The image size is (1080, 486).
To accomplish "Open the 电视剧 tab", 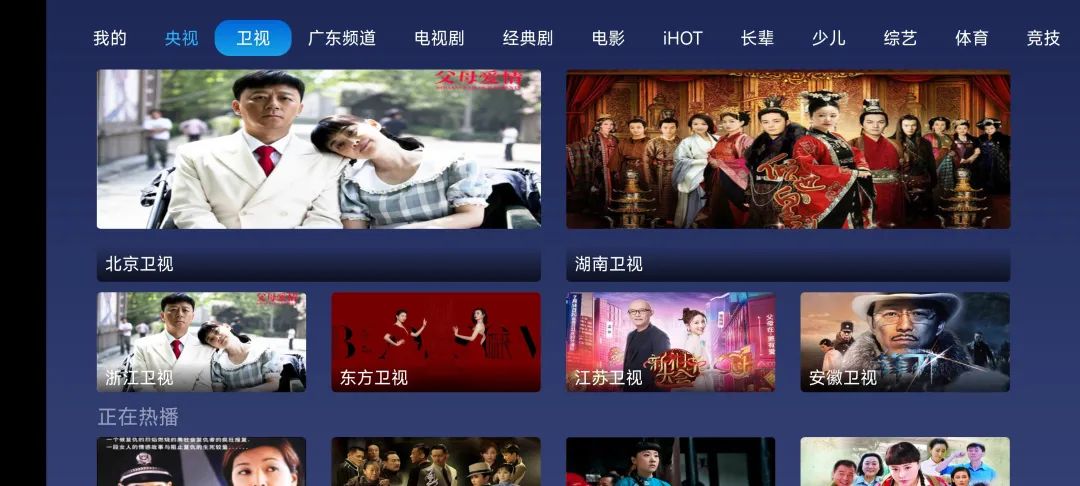I will click(x=439, y=38).
